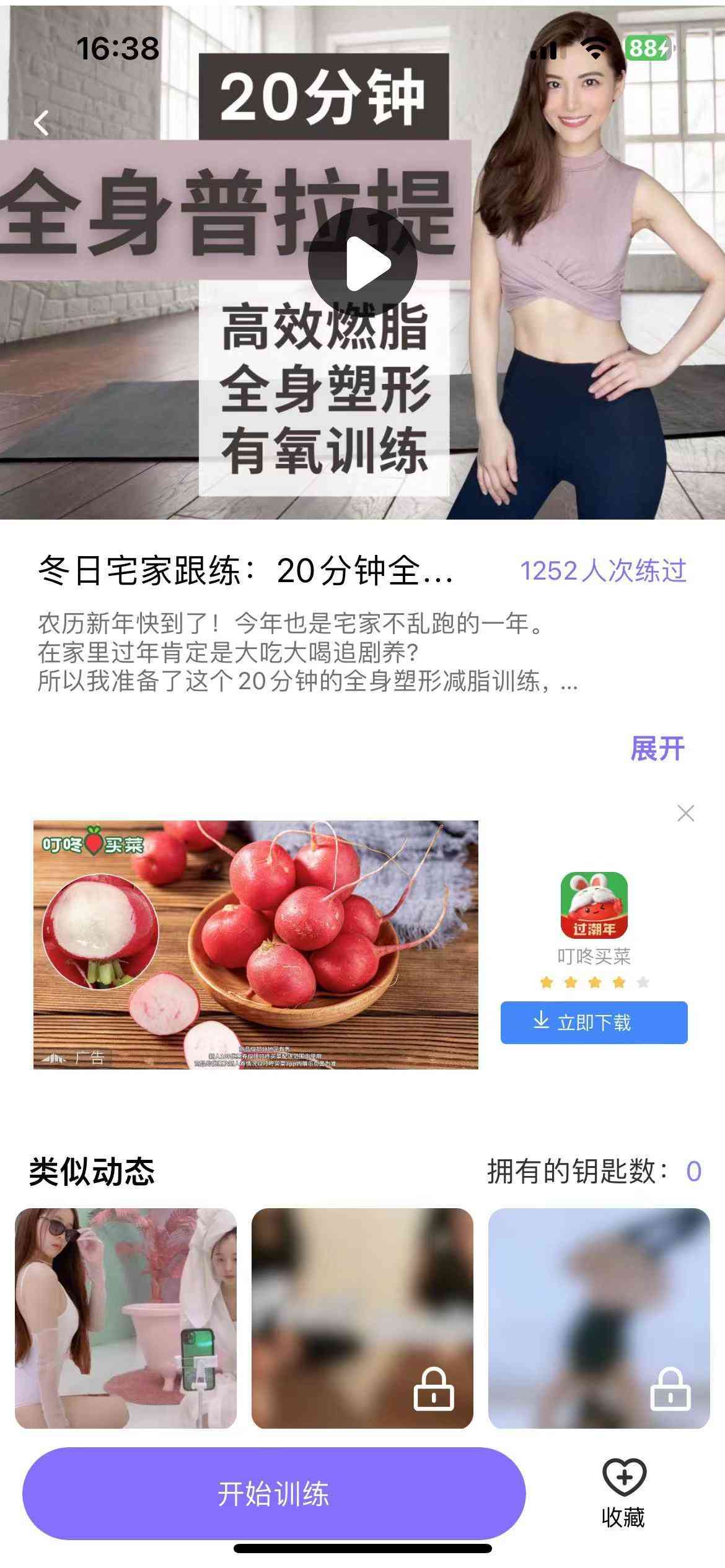Go back using the top-left arrow
The width and height of the screenshot is (725, 1568).
pos(42,123)
